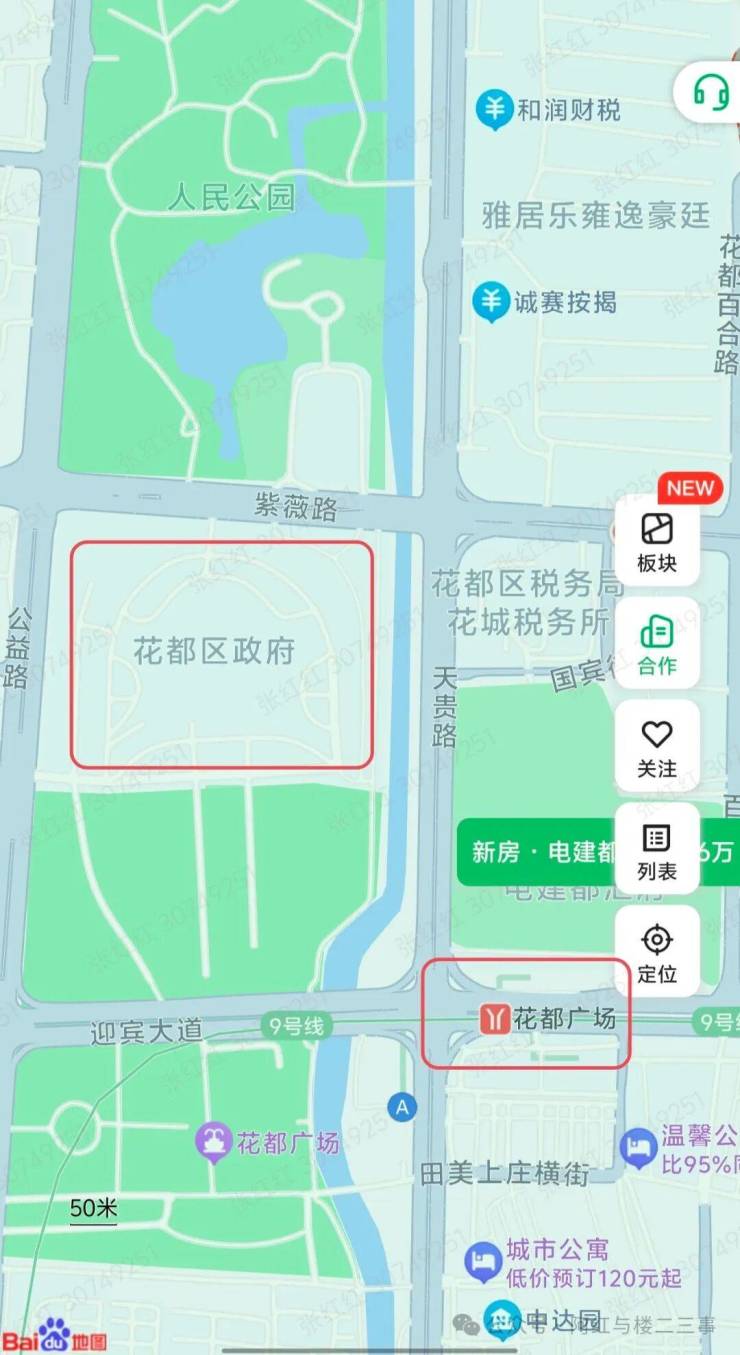Screen dimensions: 740x1355
Task: Open the 合作 option
Action: click(x=657, y=645)
